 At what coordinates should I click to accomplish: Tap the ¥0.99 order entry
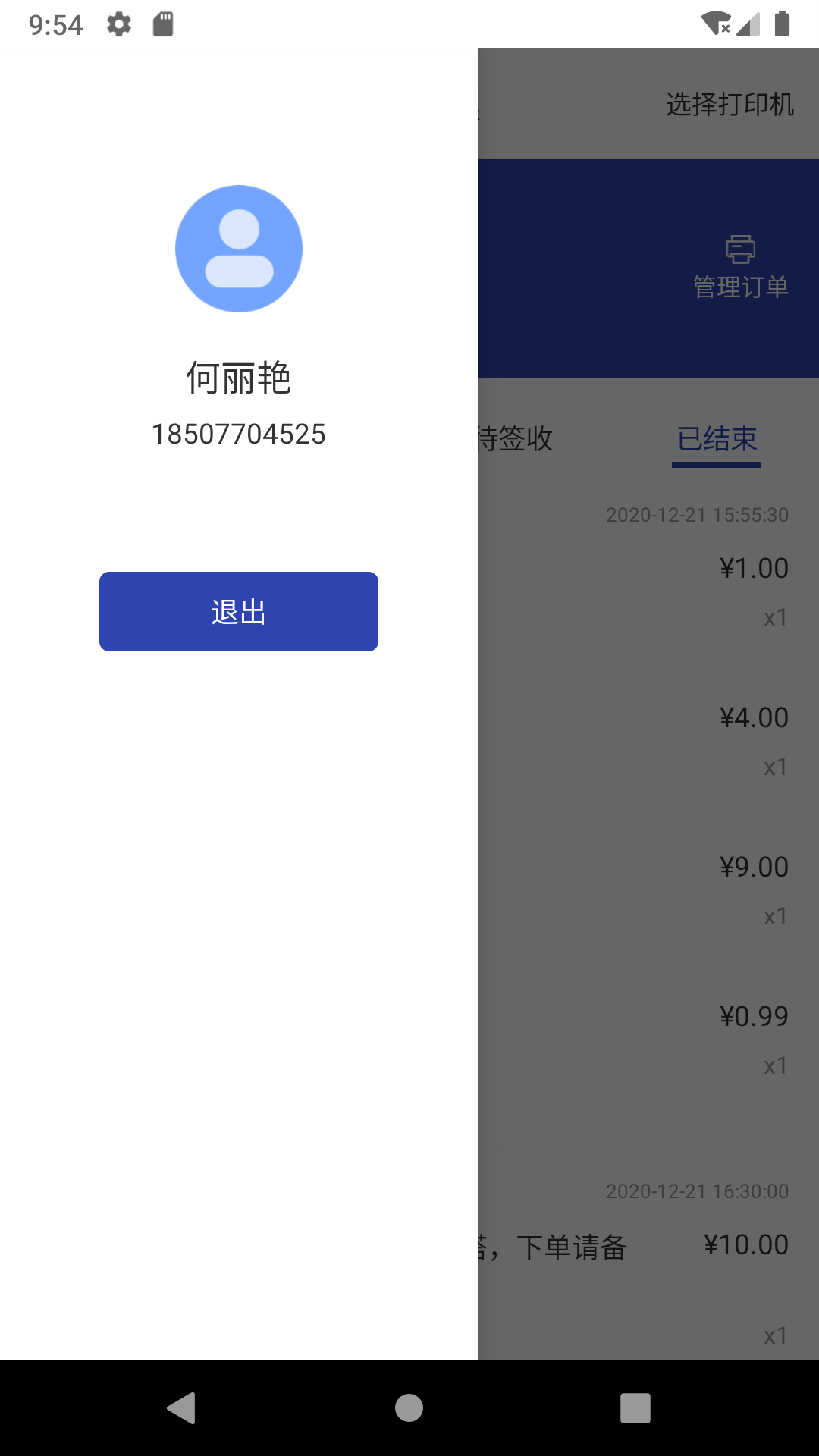click(x=752, y=1016)
